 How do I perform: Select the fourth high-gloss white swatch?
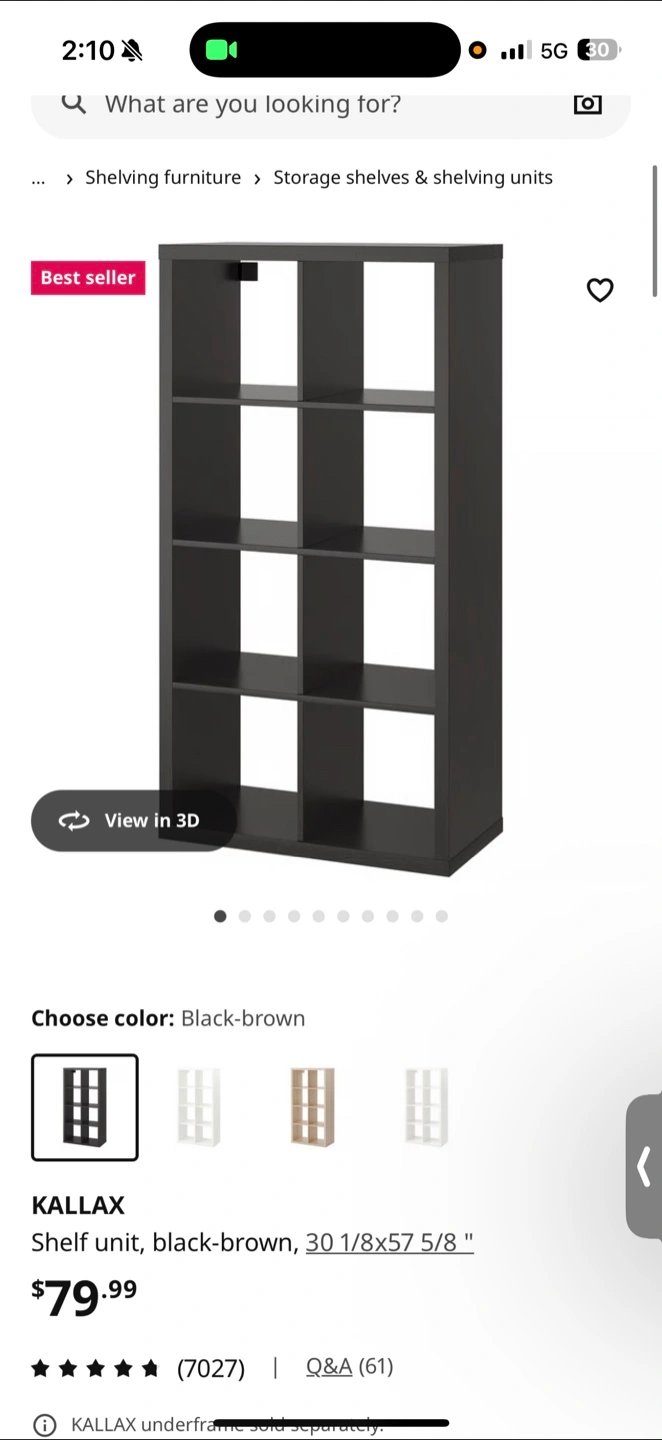[x=426, y=1107]
